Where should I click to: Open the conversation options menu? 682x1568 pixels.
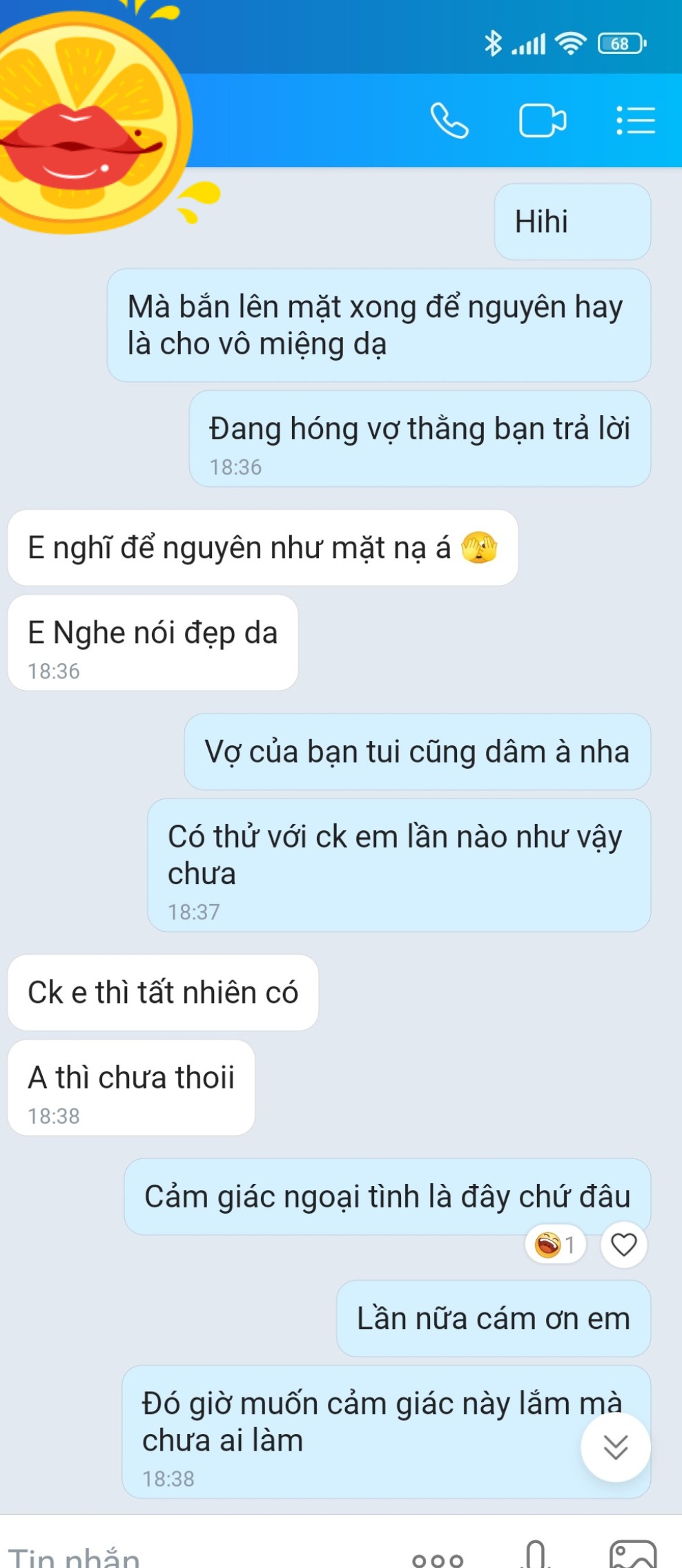(x=635, y=121)
